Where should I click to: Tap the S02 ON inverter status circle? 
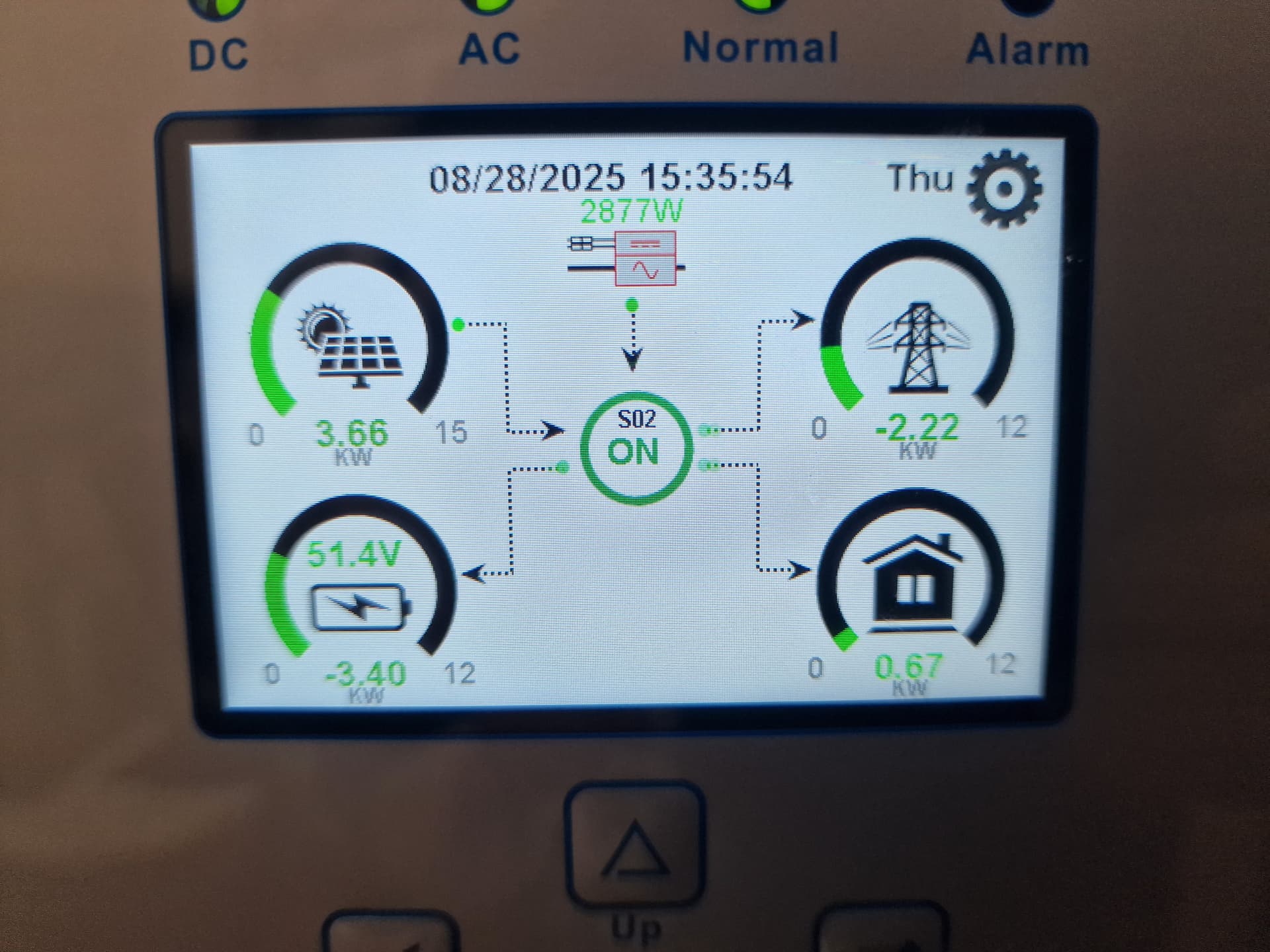pos(636,448)
